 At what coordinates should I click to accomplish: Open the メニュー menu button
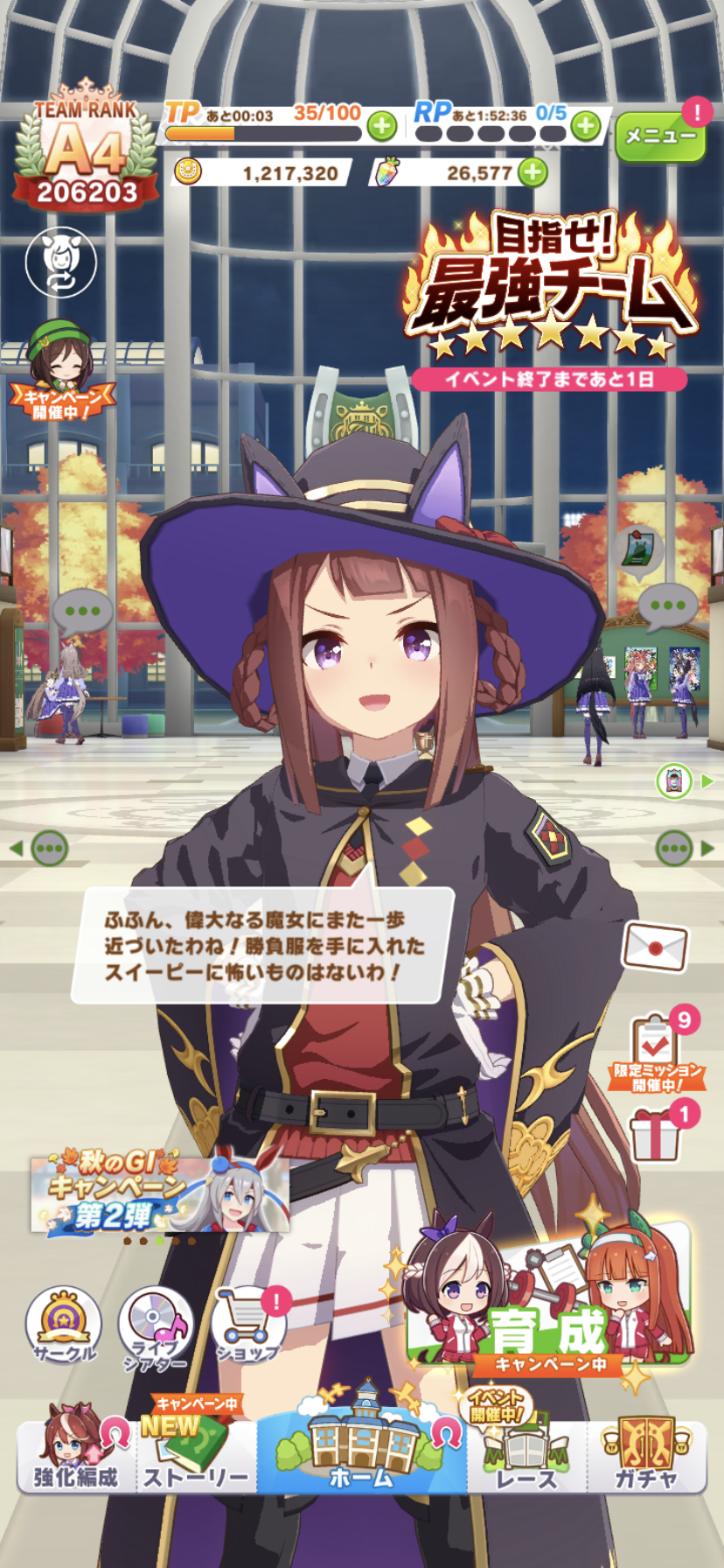[660, 136]
